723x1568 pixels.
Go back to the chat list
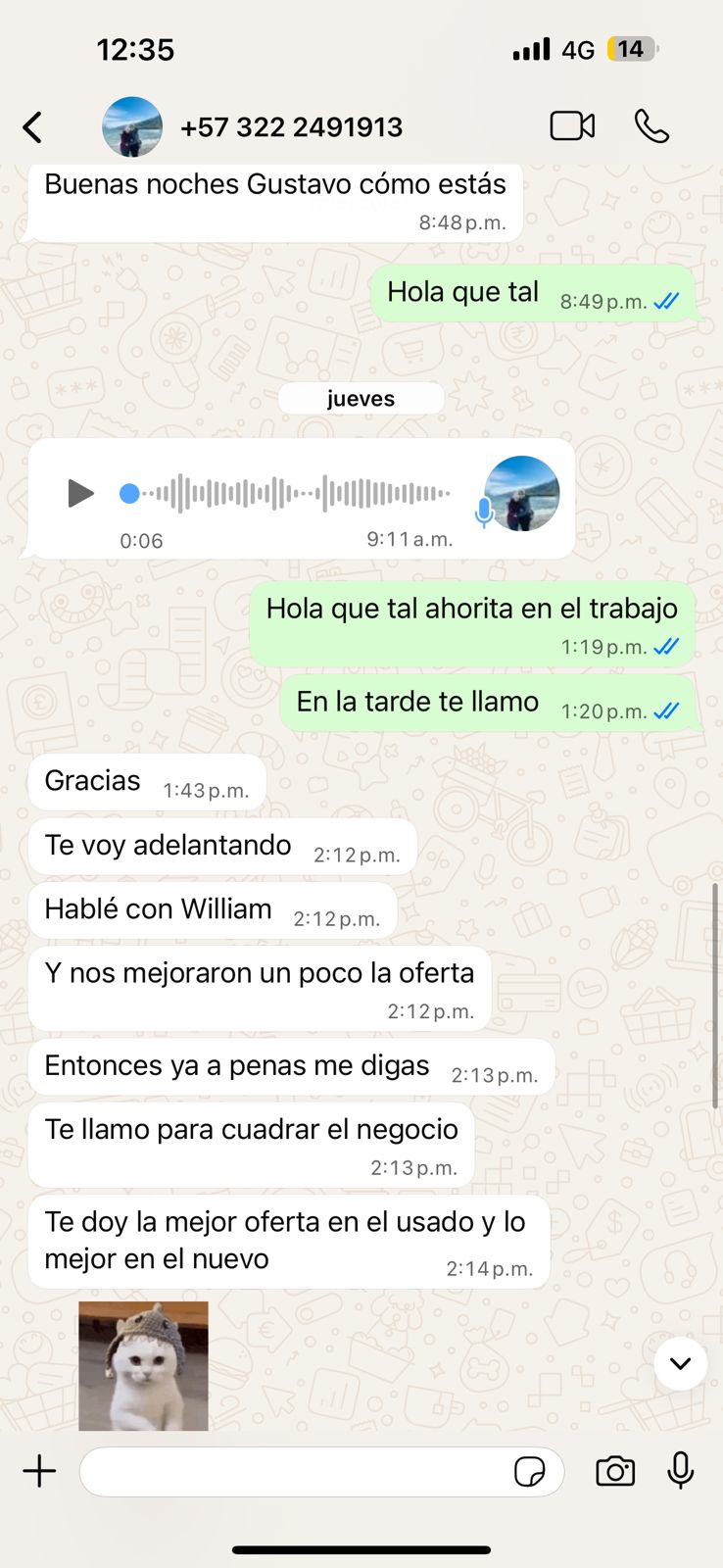coord(32,127)
